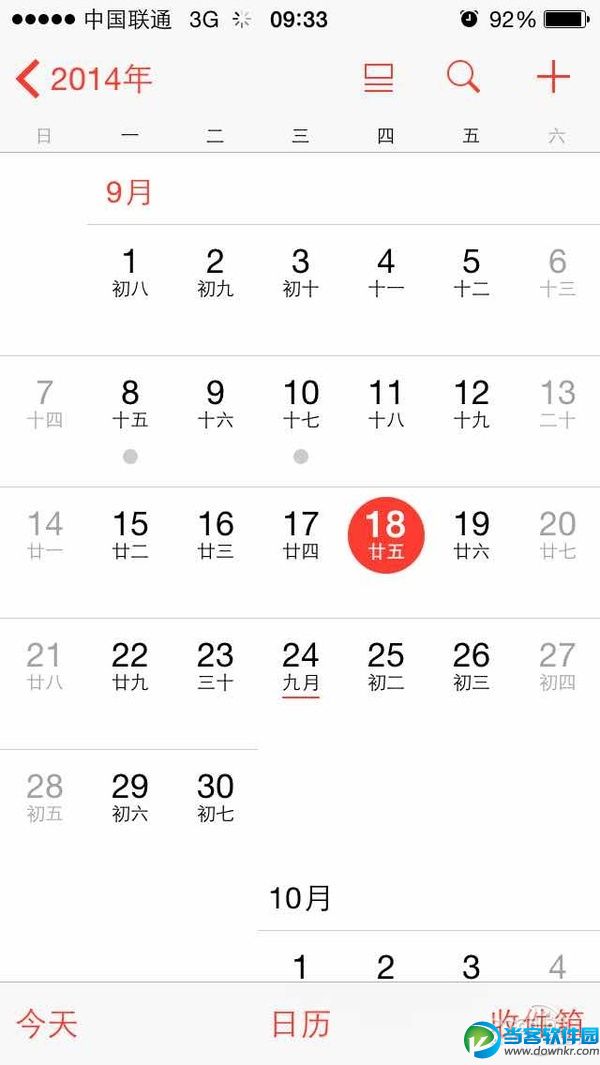Select October 2

click(x=386, y=966)
